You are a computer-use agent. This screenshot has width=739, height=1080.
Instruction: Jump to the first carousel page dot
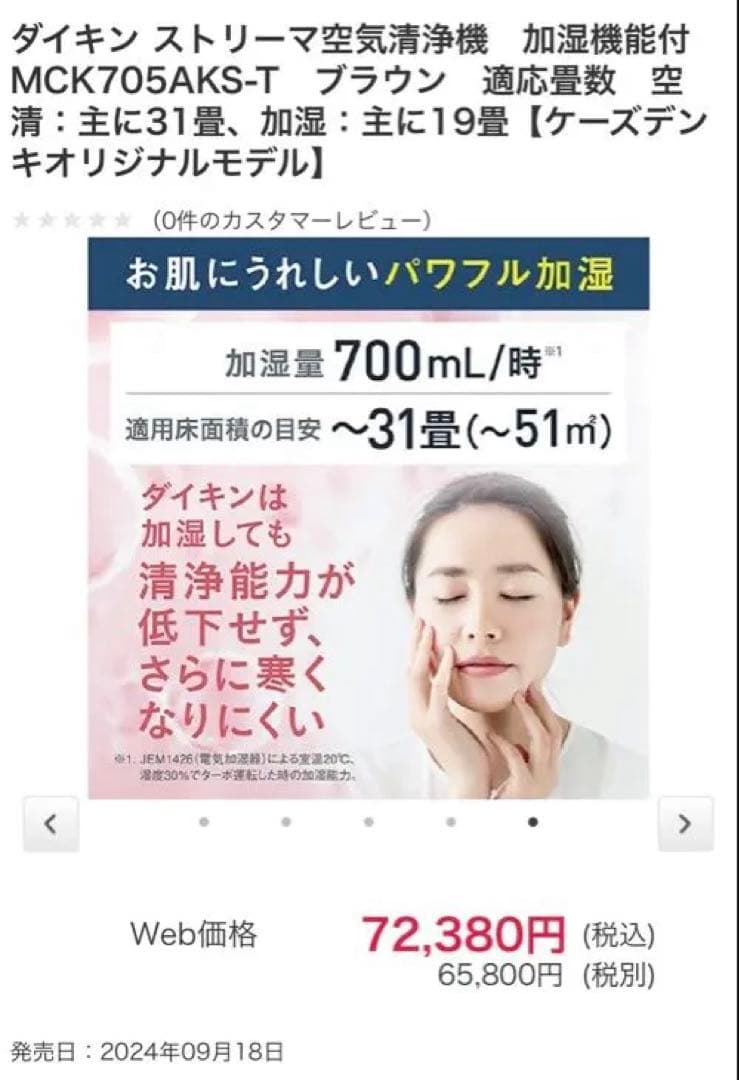point(204,822)
